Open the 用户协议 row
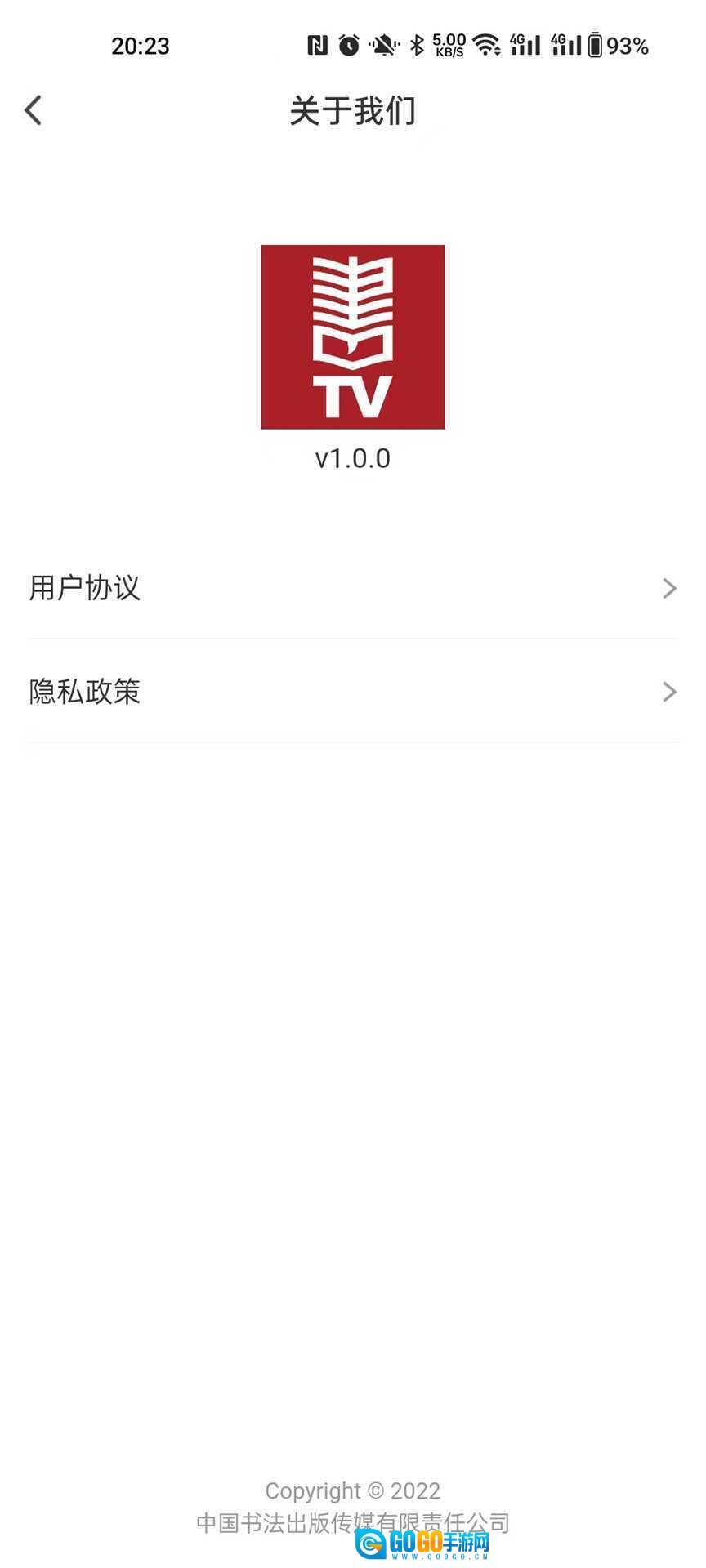Viewport: 706px width, 1568px height. [353, 588]
